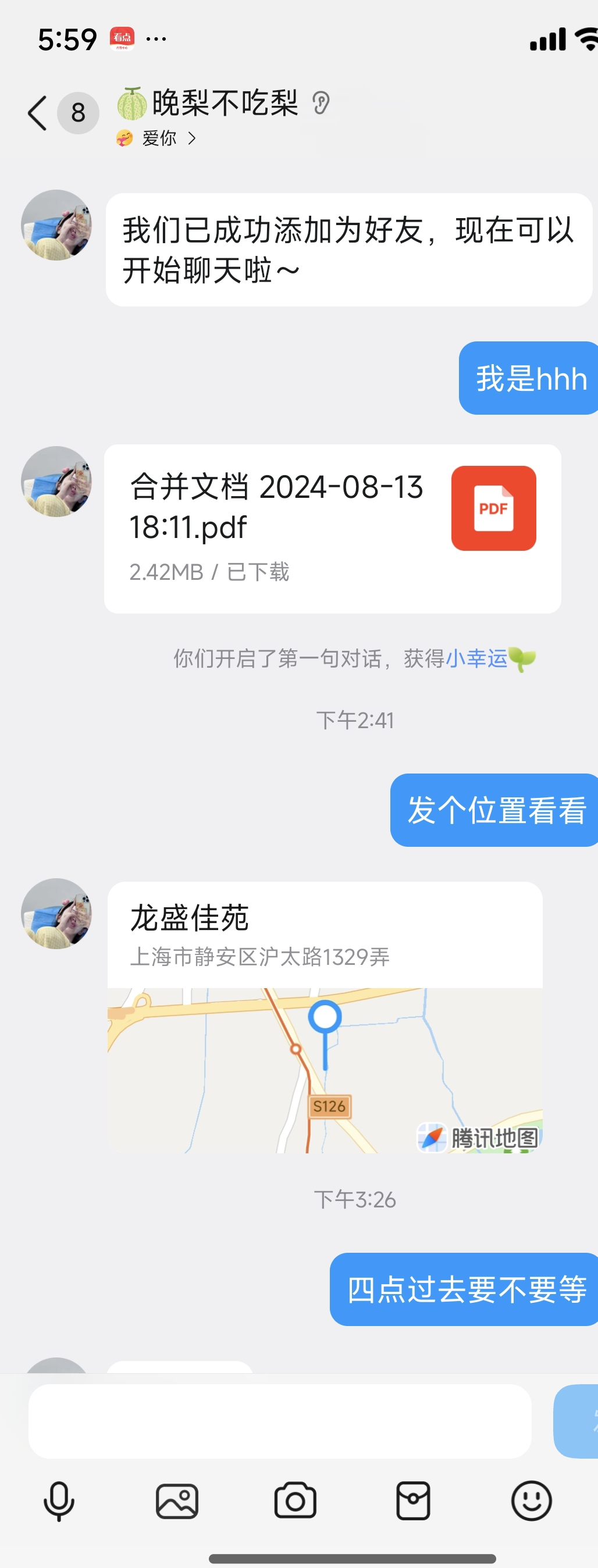Tap the avatar beside the PDF message
Viewport: 598px width, 1568px height.
(x=56, y=482)
